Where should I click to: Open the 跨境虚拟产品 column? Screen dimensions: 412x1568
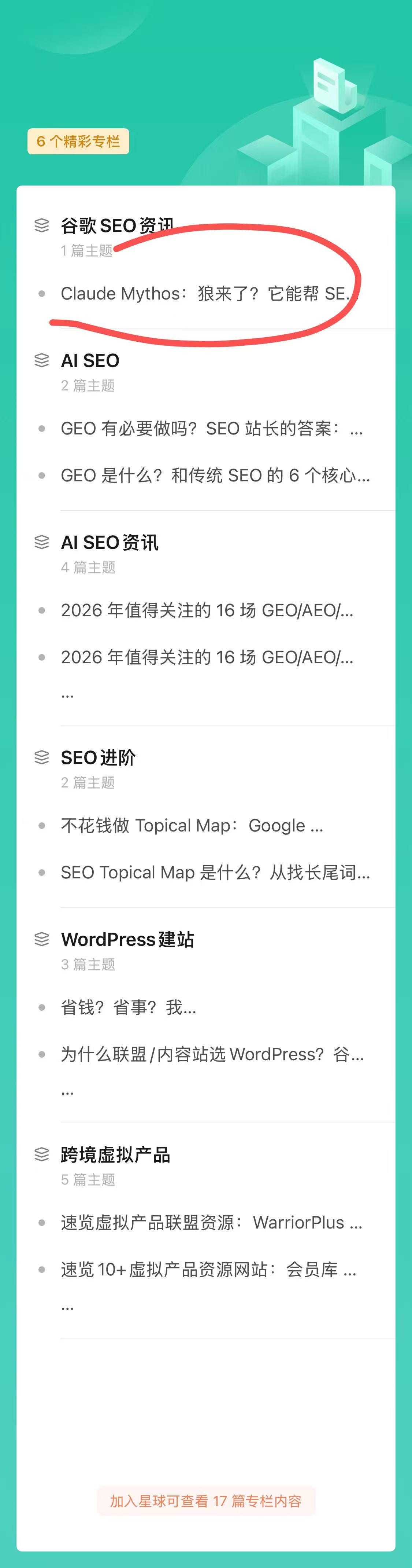click(x=115, y=1155)
